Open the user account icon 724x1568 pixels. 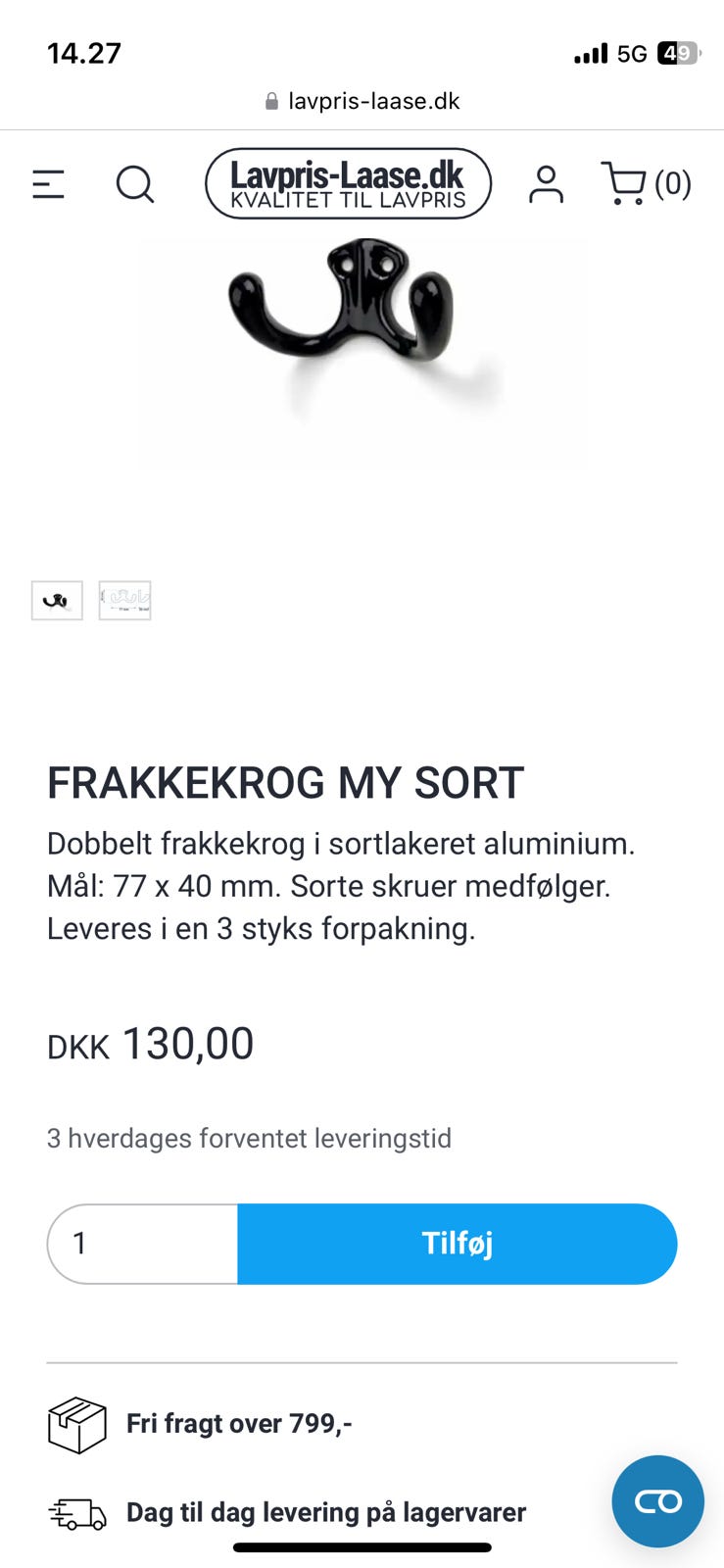(546, 184)
